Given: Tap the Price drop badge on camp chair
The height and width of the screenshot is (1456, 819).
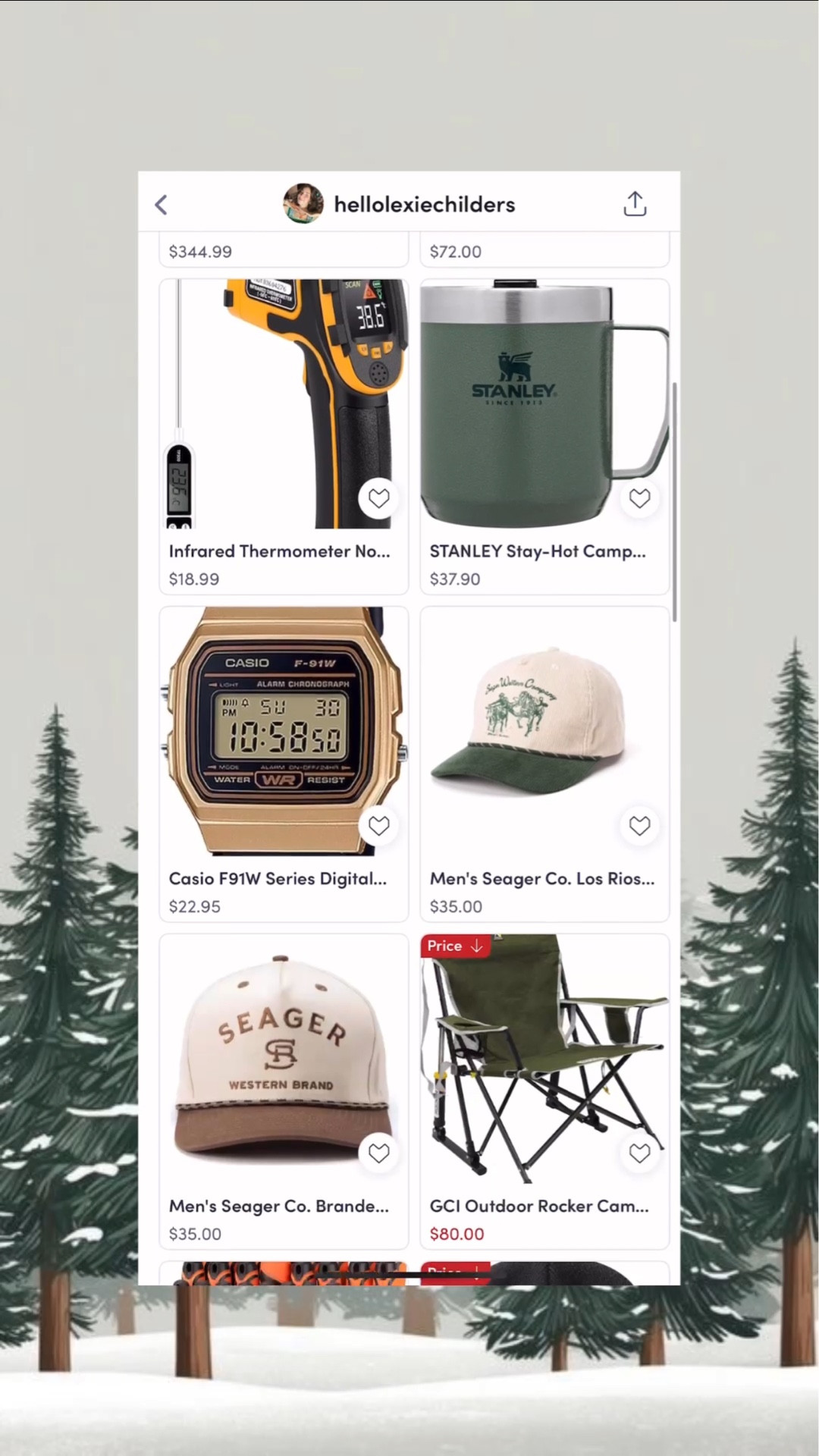Looking at the screenshot, I should coord(454,946).
